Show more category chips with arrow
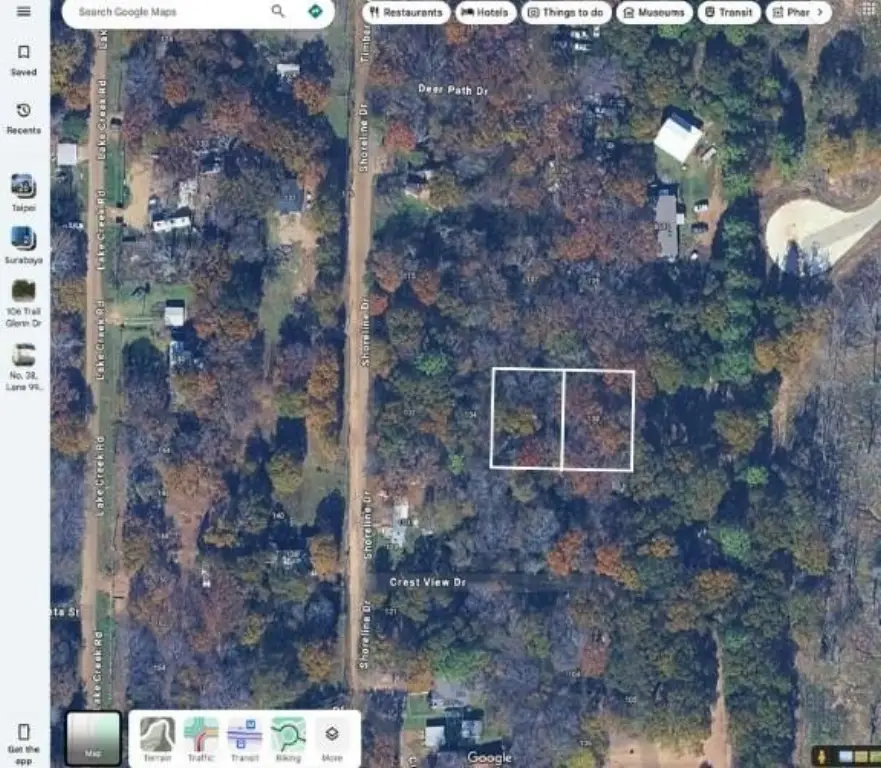 pos(820,13)
